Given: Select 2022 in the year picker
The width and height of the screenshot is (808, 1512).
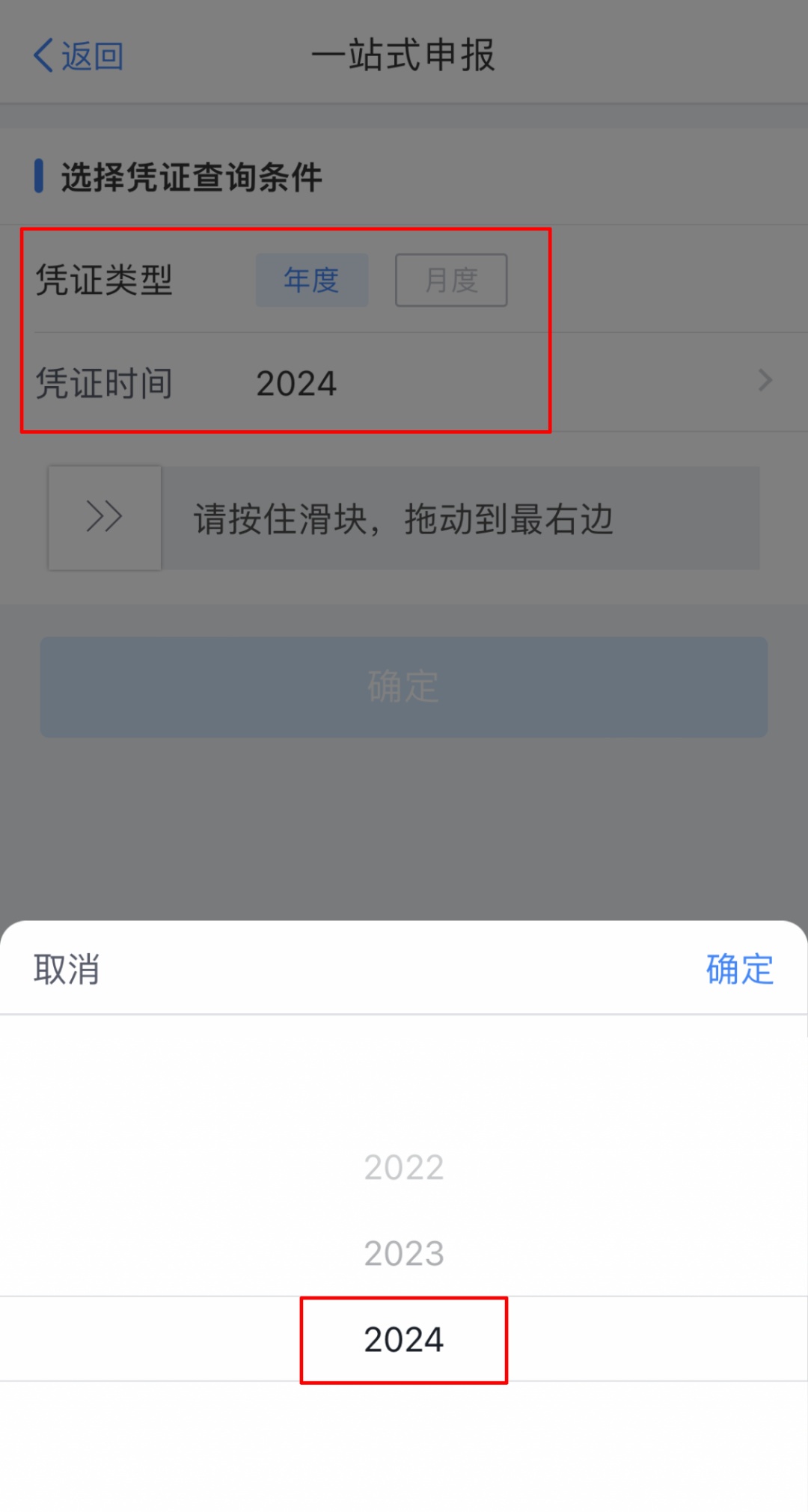Looking at the screenshot, I should 404,1167.
